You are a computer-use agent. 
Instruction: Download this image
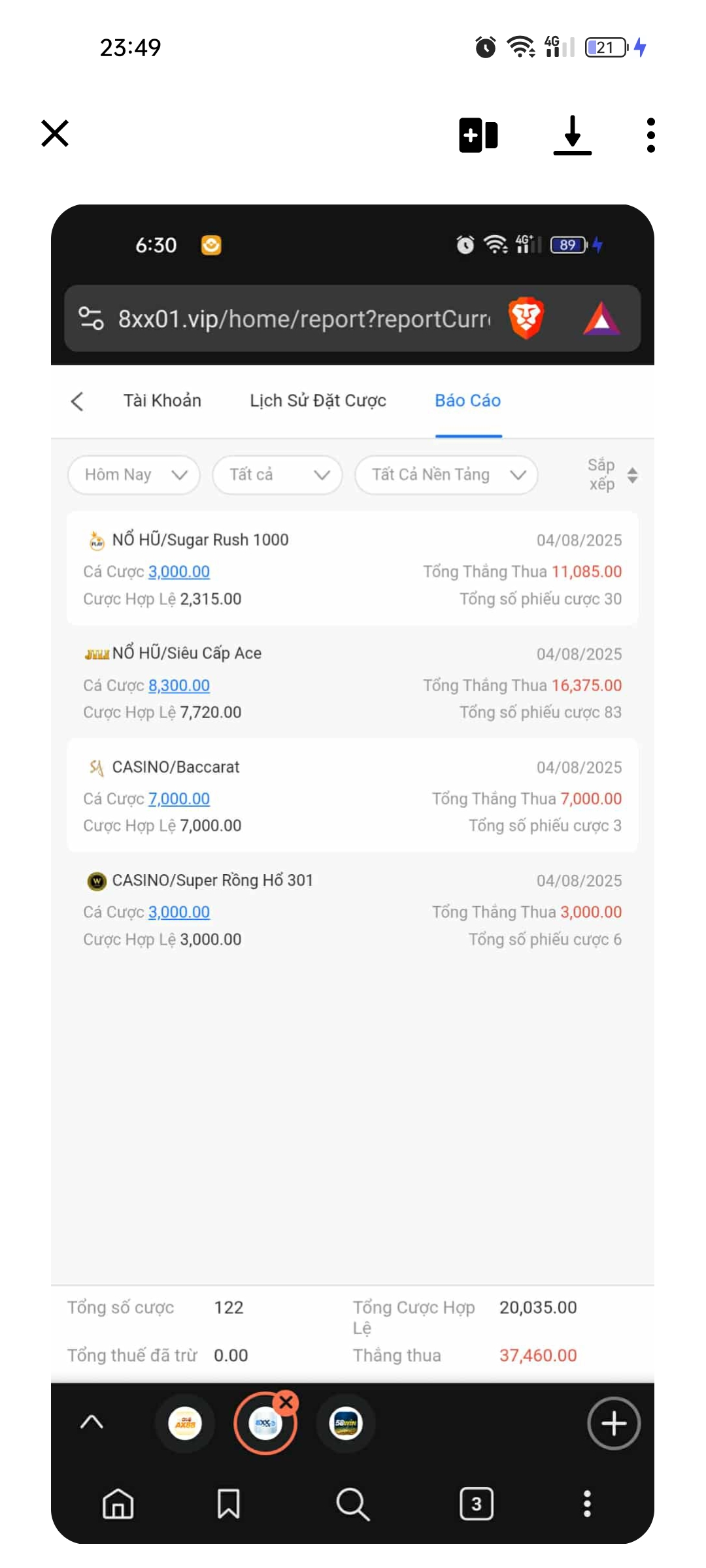[x=572, y=135]
